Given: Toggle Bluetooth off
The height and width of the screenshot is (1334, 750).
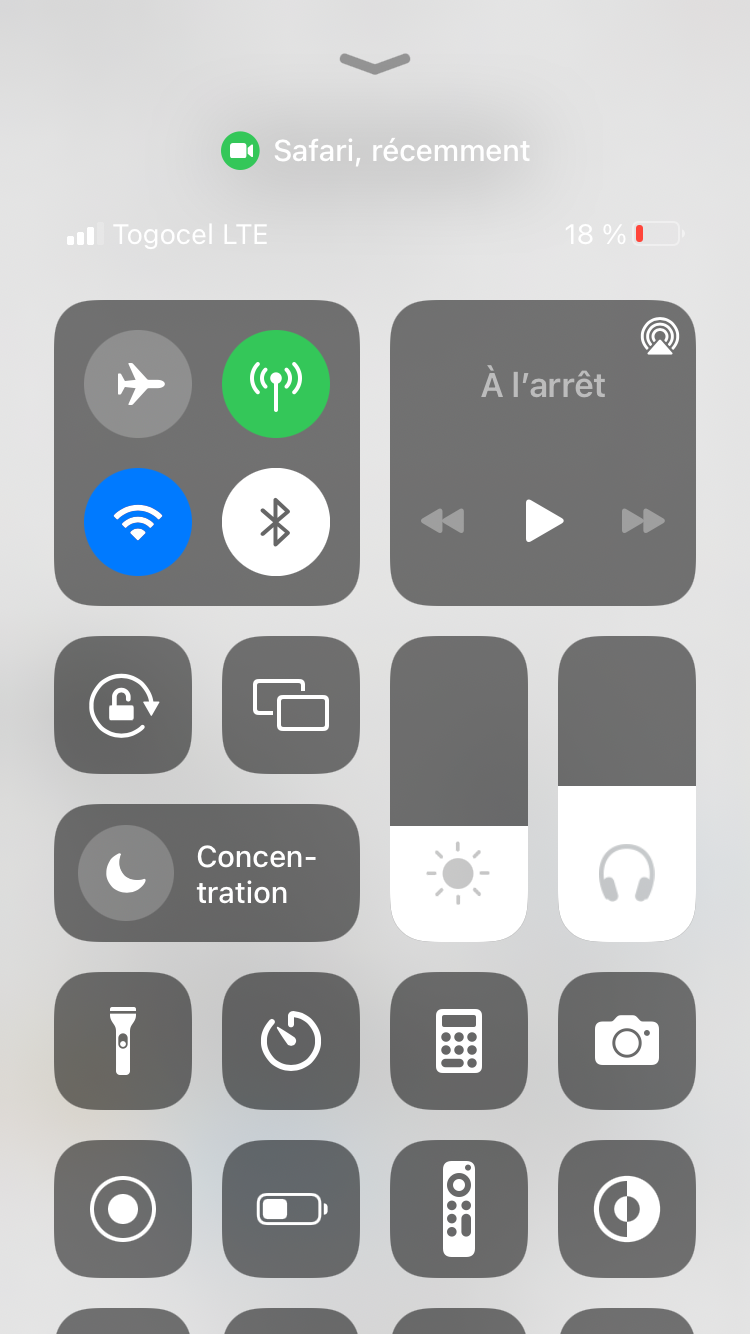Looking at the screenshot, I should 276,522.
